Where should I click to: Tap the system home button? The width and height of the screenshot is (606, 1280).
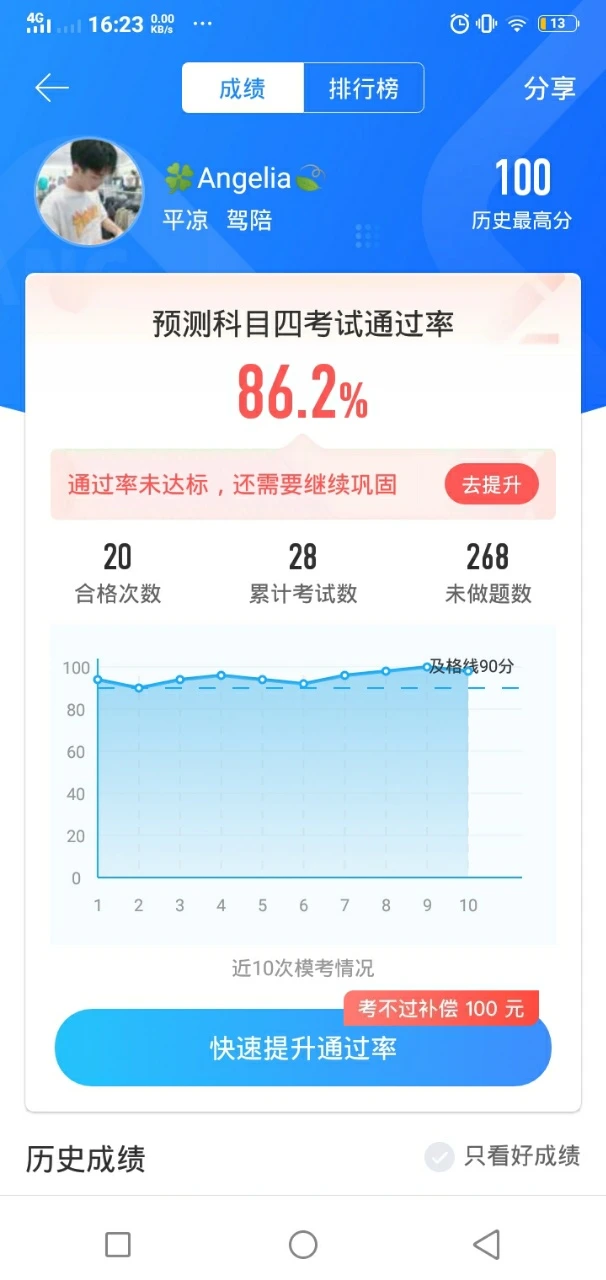click(303, 1244)
